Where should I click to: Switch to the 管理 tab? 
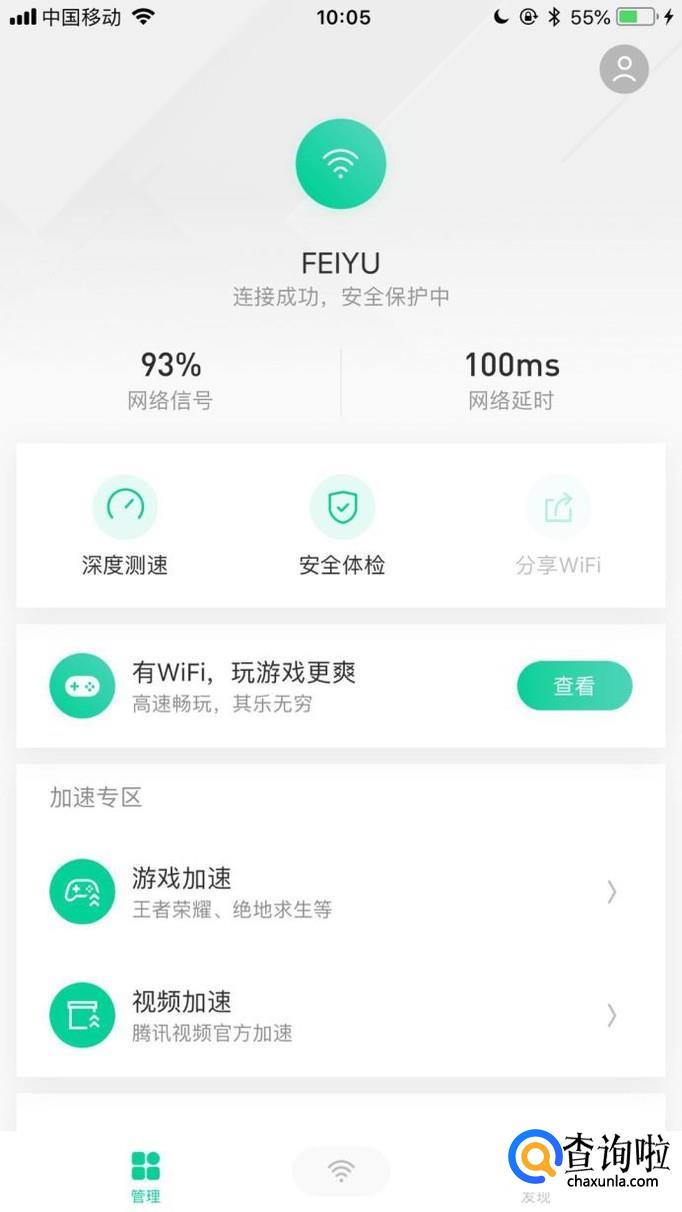point(146,1175)
